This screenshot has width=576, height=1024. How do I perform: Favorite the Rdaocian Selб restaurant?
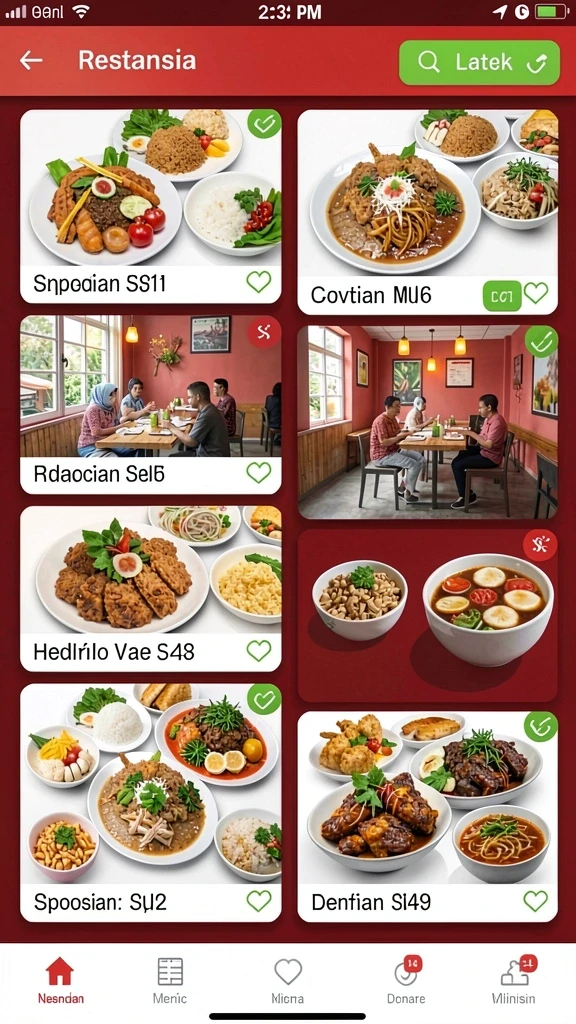[259, 473]
